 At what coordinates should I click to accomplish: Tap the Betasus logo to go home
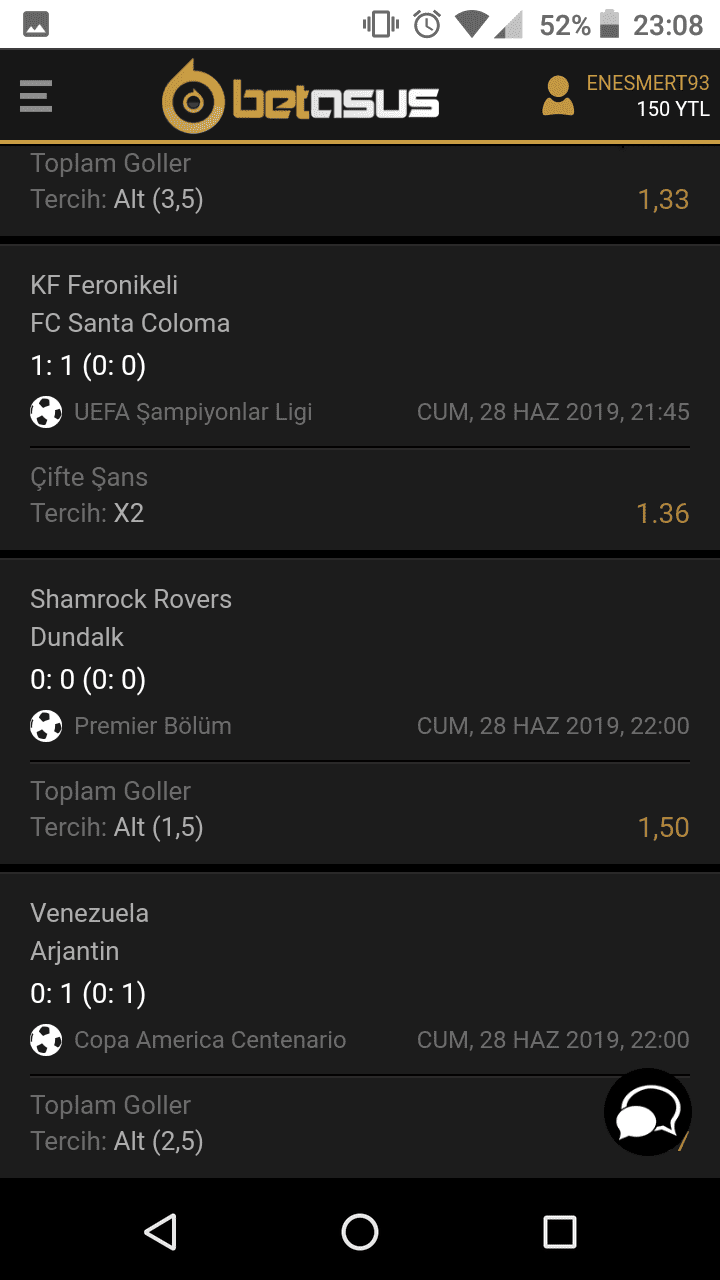pyautogui.click(x=300, y=97)
